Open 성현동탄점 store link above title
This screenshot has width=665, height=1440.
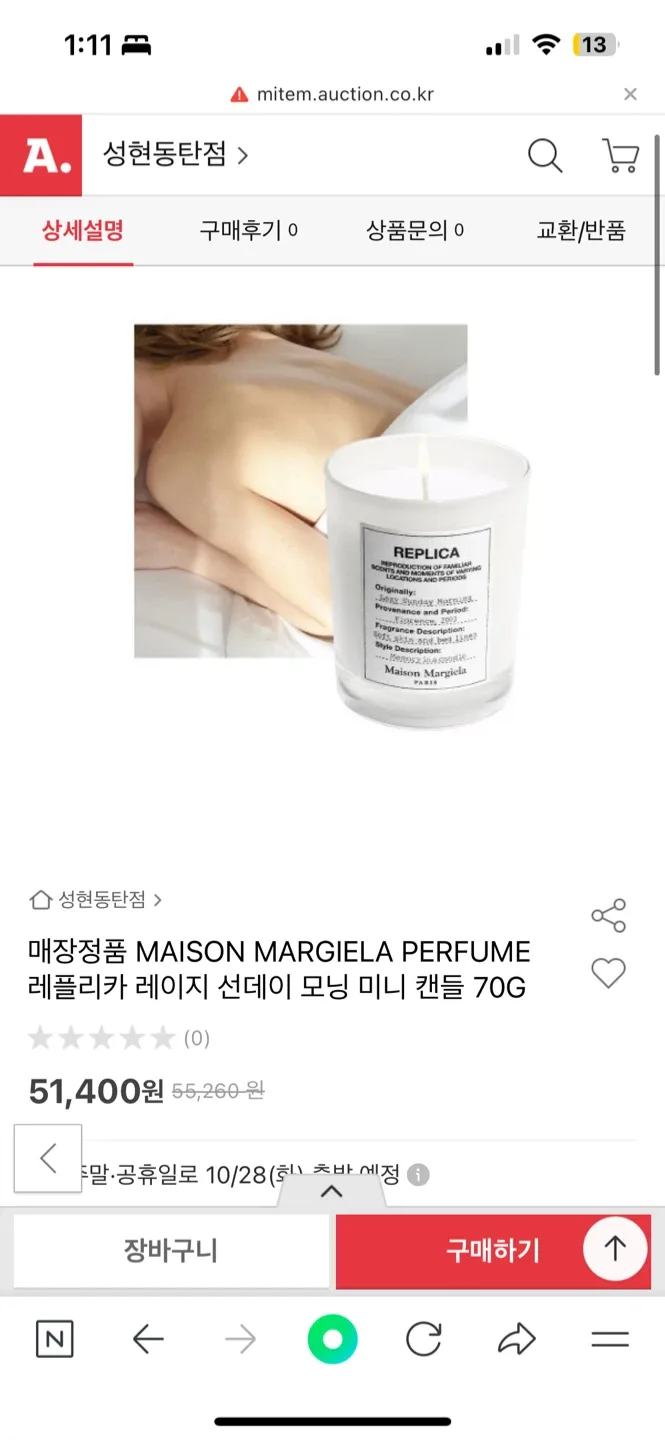coord(96,900)
